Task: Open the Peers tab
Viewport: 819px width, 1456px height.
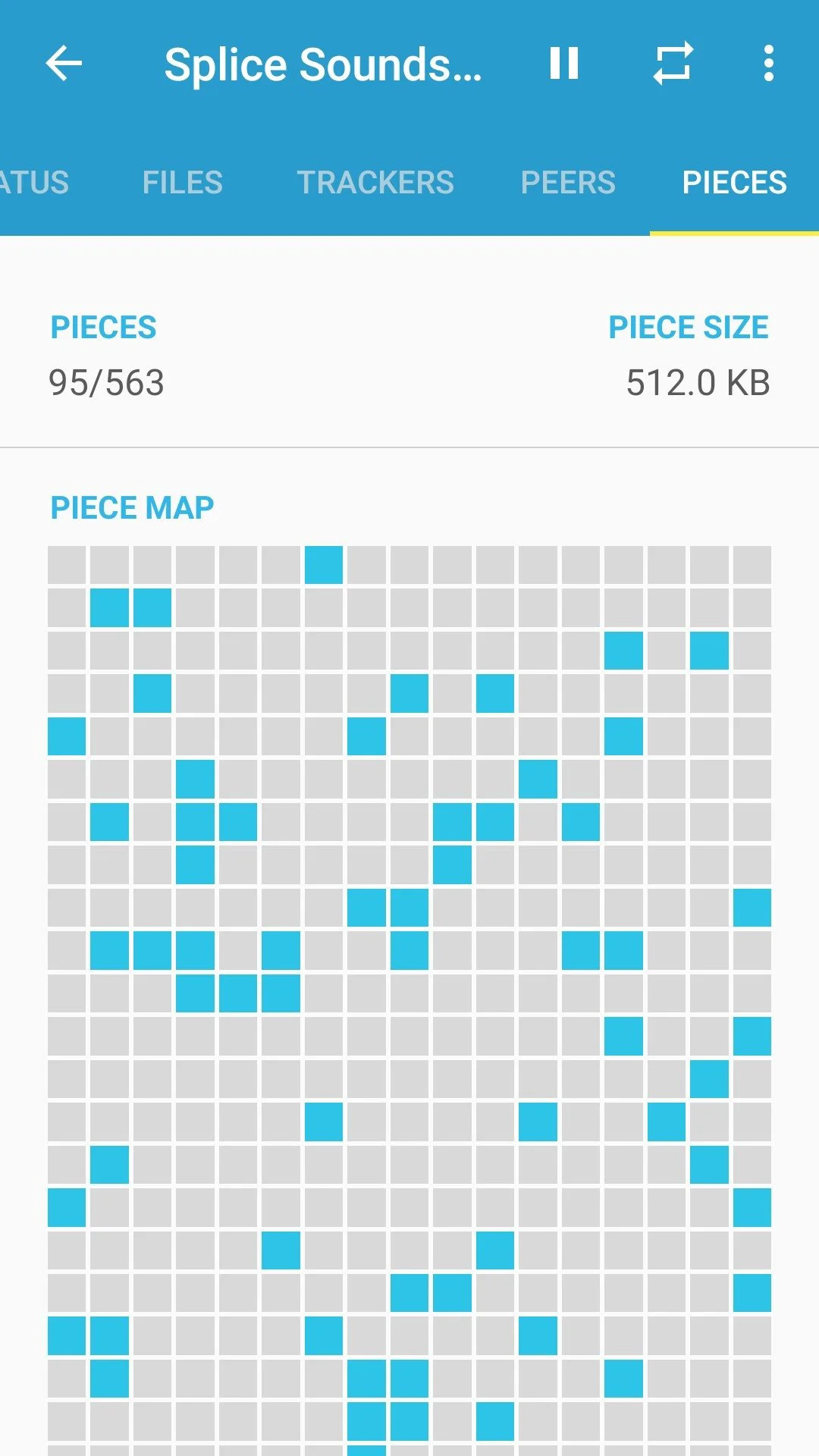Action: point(568,183)
